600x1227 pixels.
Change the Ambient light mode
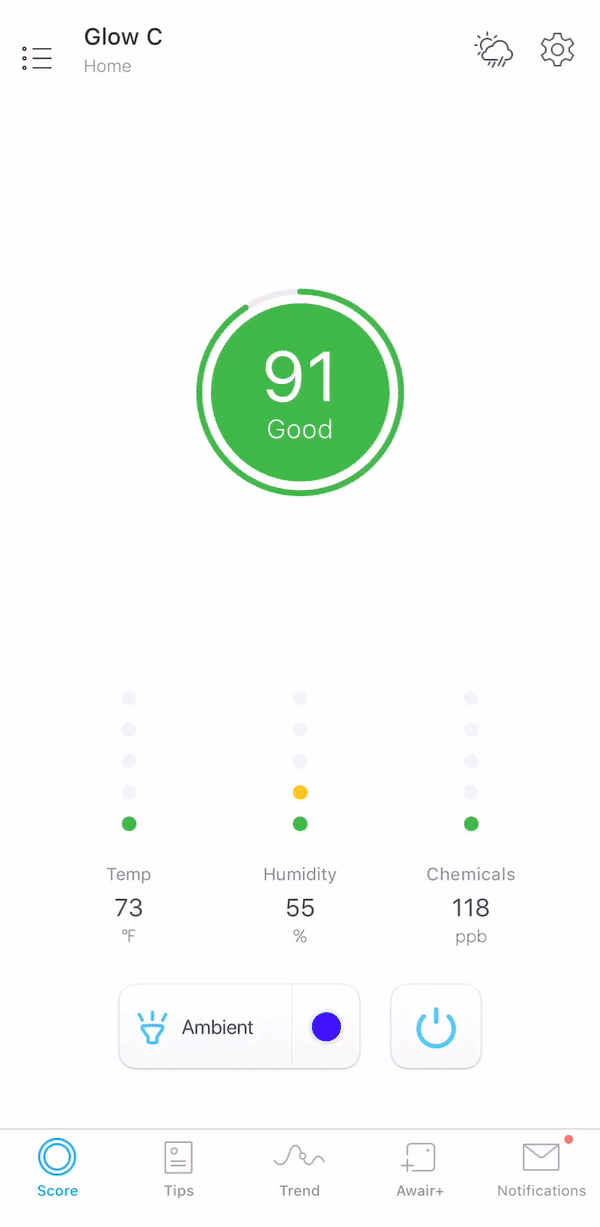pyautogui.click(x=205, y=1027)
